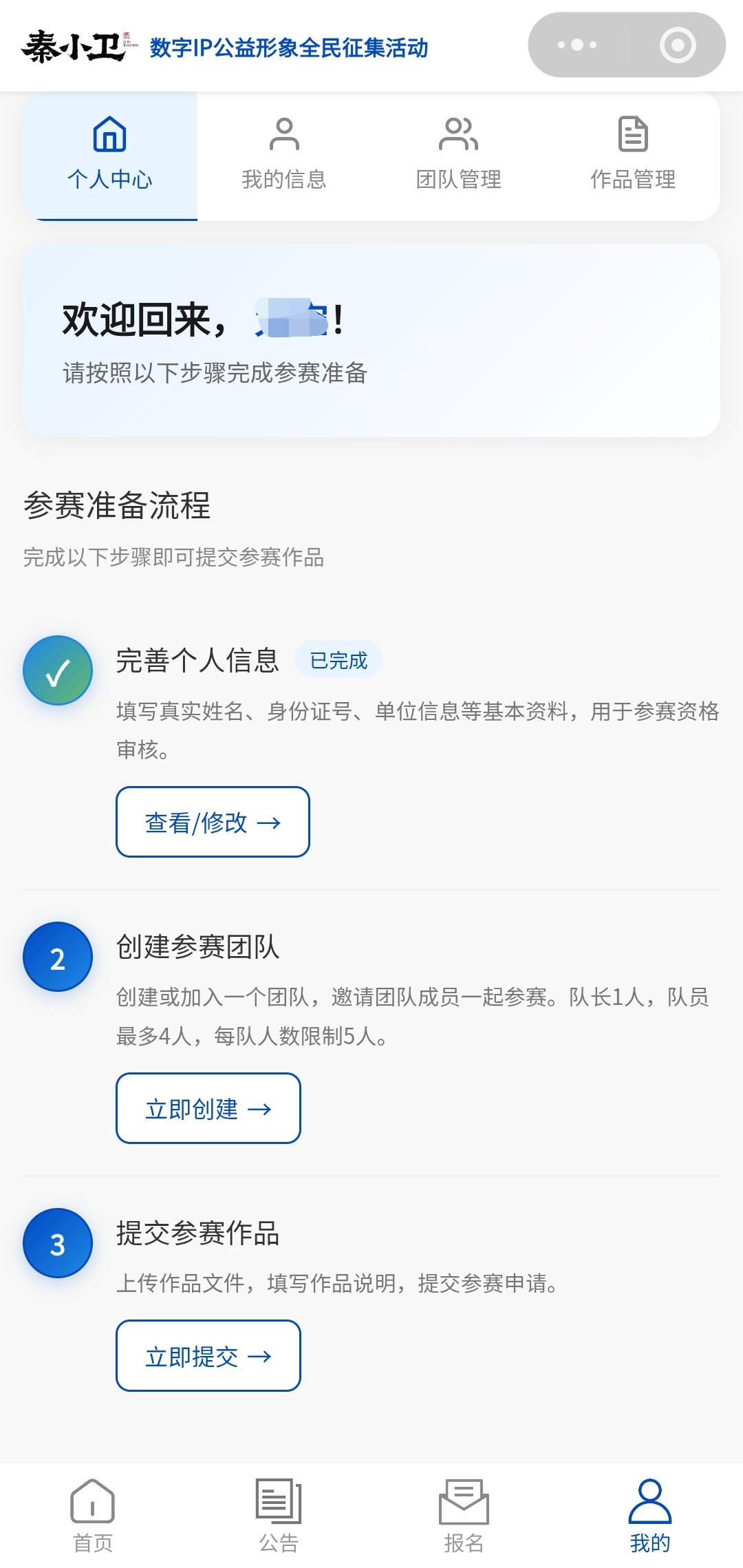Select the 个人中心 tab
743x1568 pixels.
pyautogui.click(x=110, y=156)
